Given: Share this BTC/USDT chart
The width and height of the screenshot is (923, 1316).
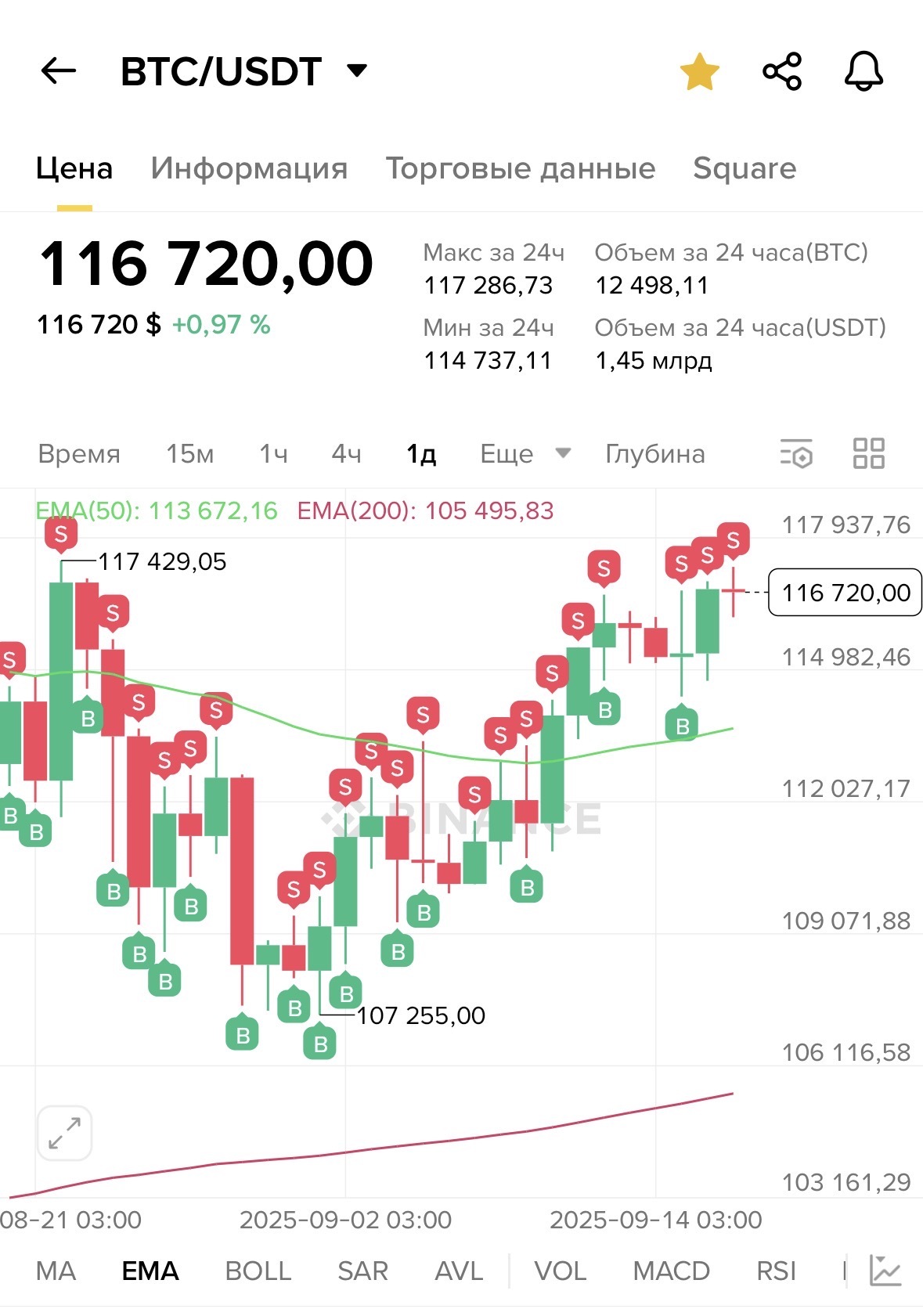Looking at the screenshot, I should (782, 72).
